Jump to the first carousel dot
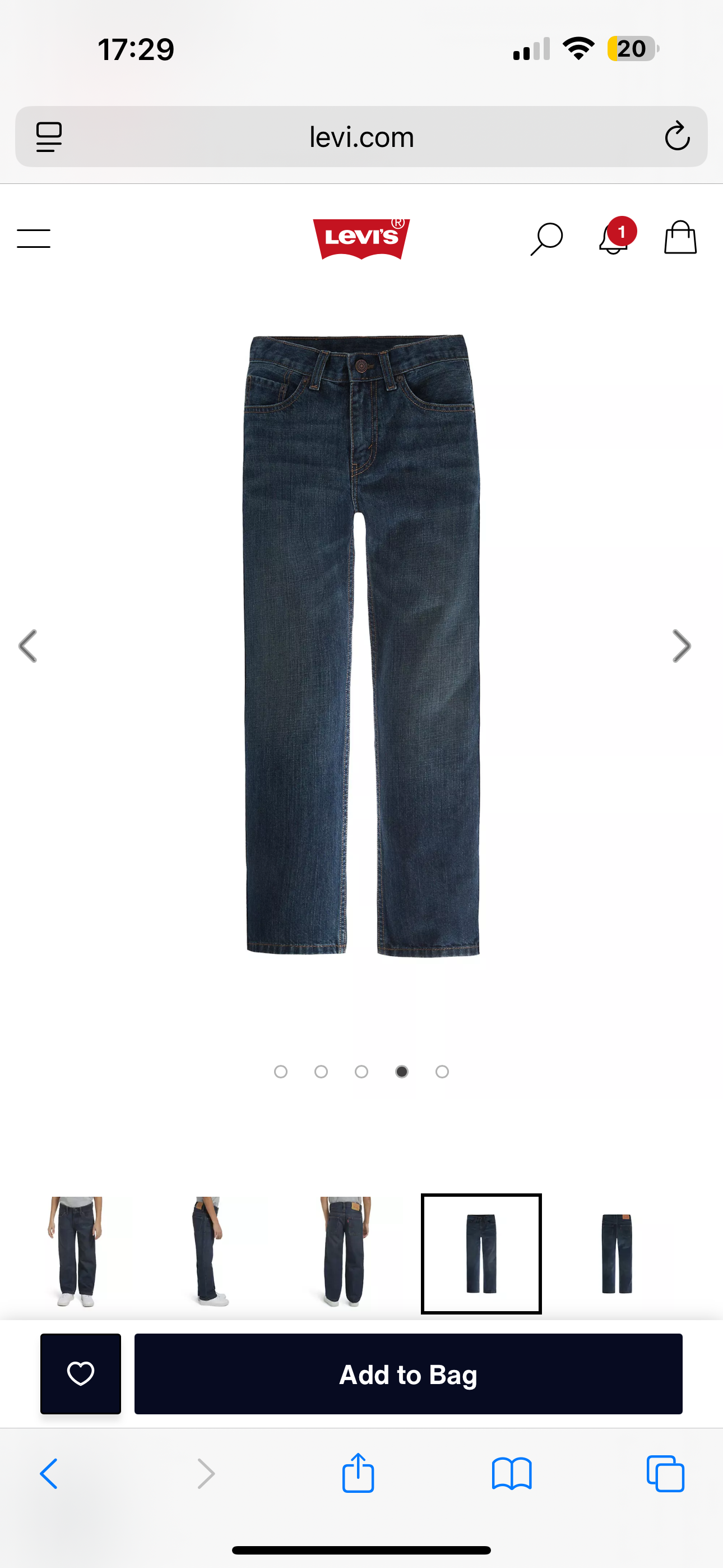The width and height of the screenshot is (723, 1568). point(281,1071)
